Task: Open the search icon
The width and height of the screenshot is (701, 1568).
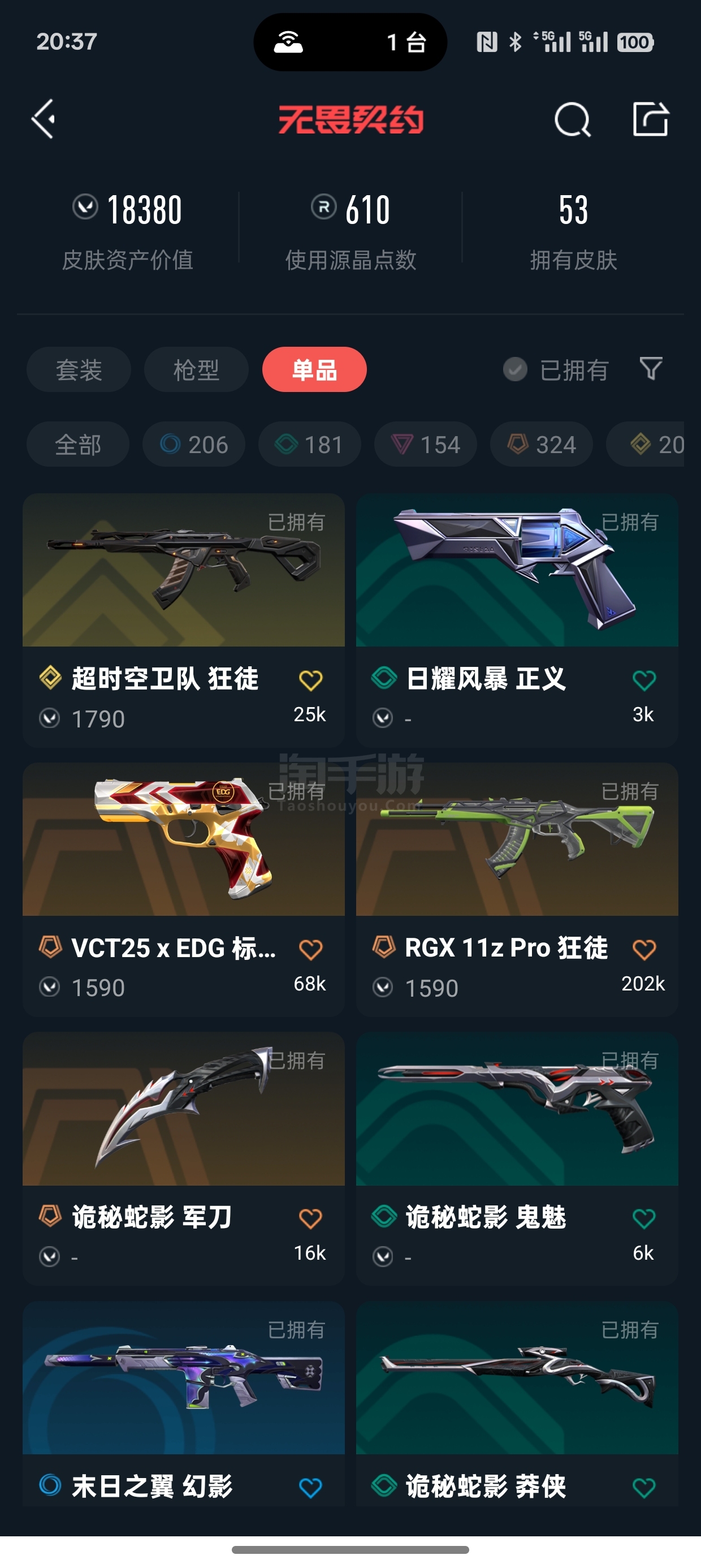Action: [572, 119]
